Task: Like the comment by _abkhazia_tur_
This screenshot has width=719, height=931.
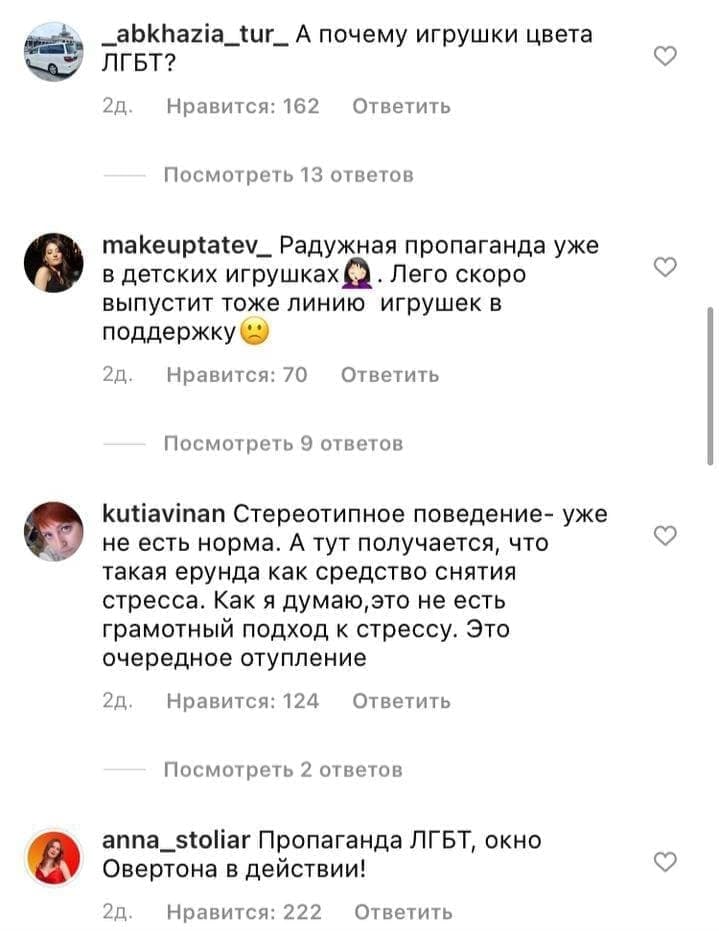Action: click(x=664, y=57)
